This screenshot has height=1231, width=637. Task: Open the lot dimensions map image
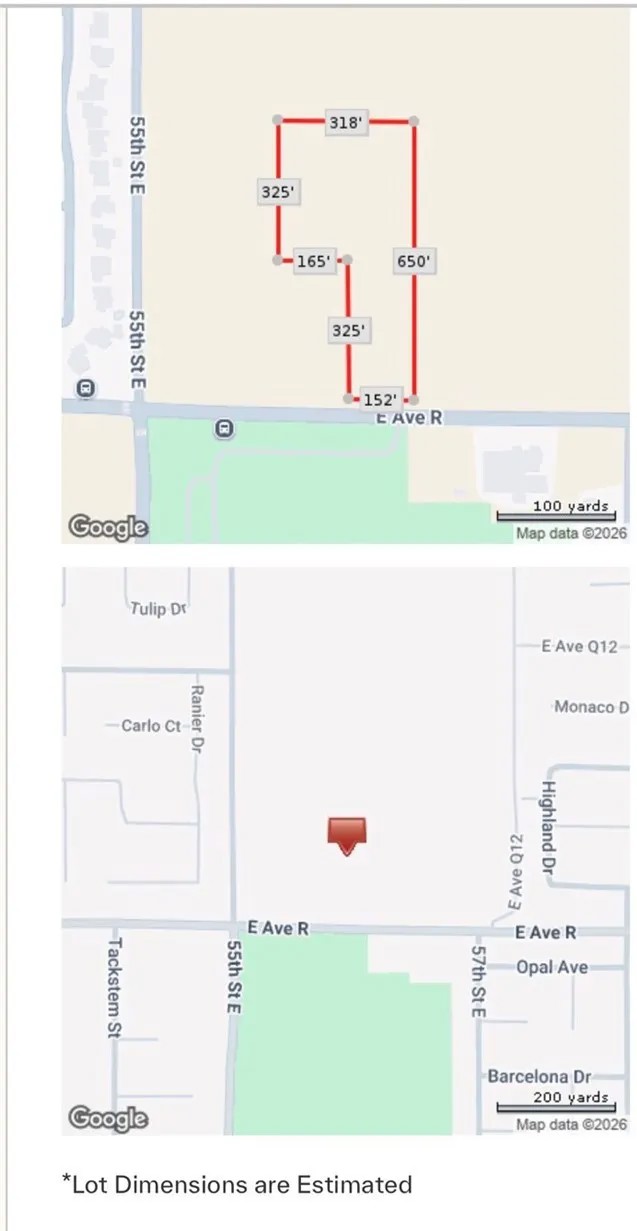(346, 276)
